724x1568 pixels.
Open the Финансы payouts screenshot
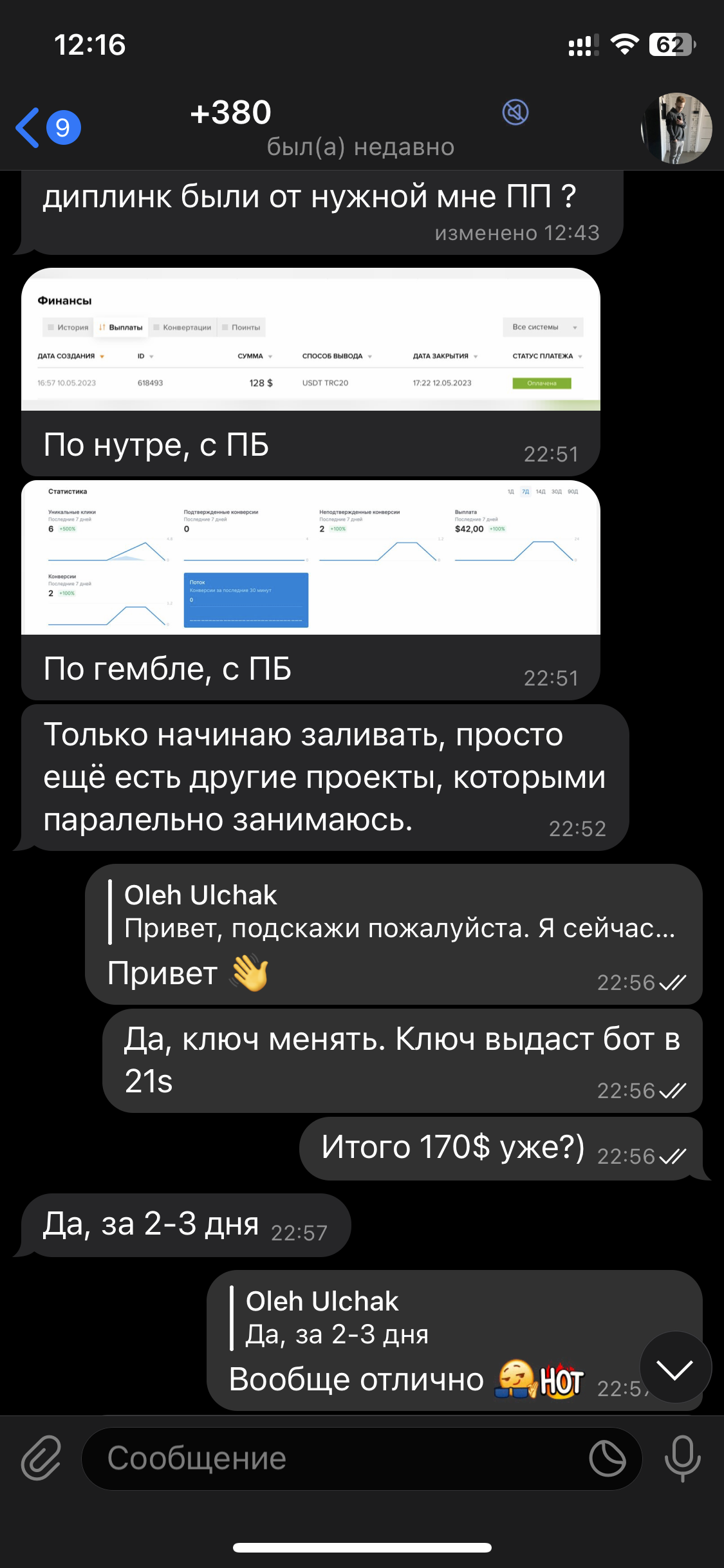310,340
